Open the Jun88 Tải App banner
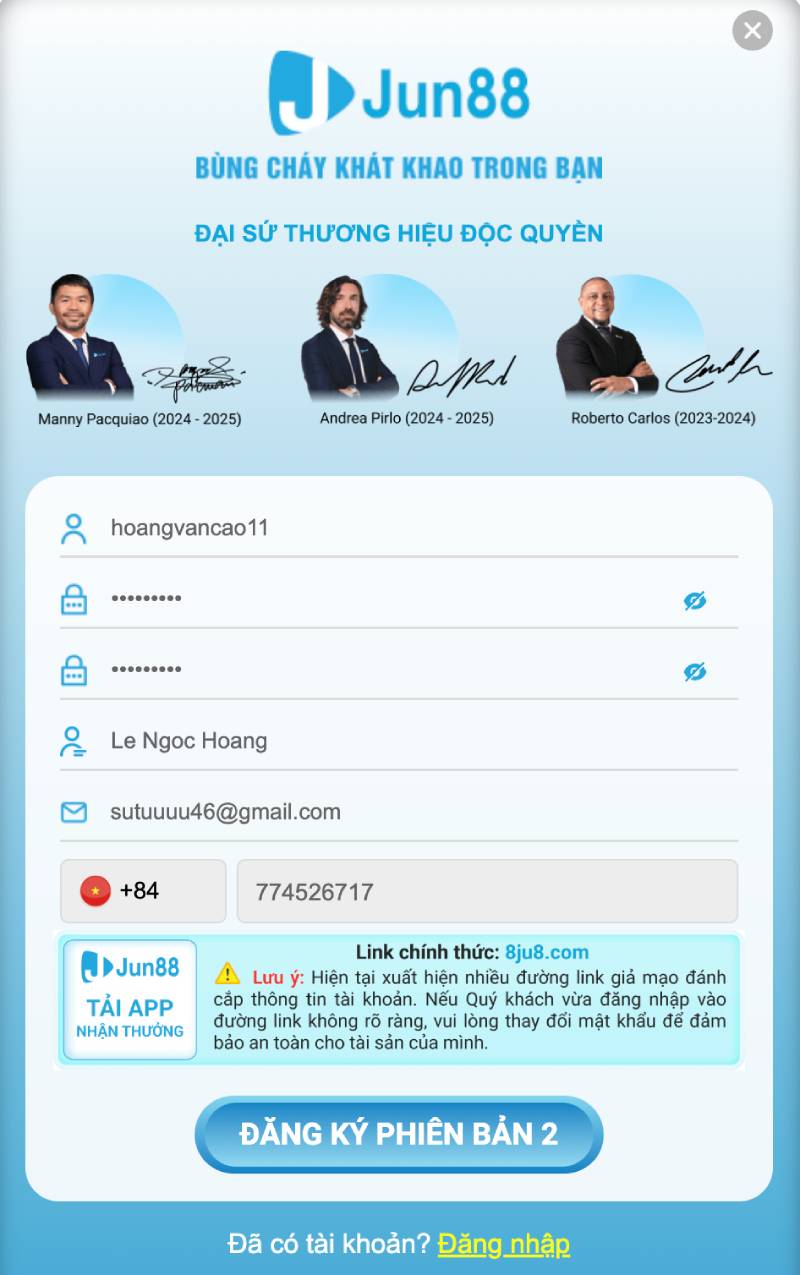Screen dimensions: 800x1275 (x=130, y=999)
